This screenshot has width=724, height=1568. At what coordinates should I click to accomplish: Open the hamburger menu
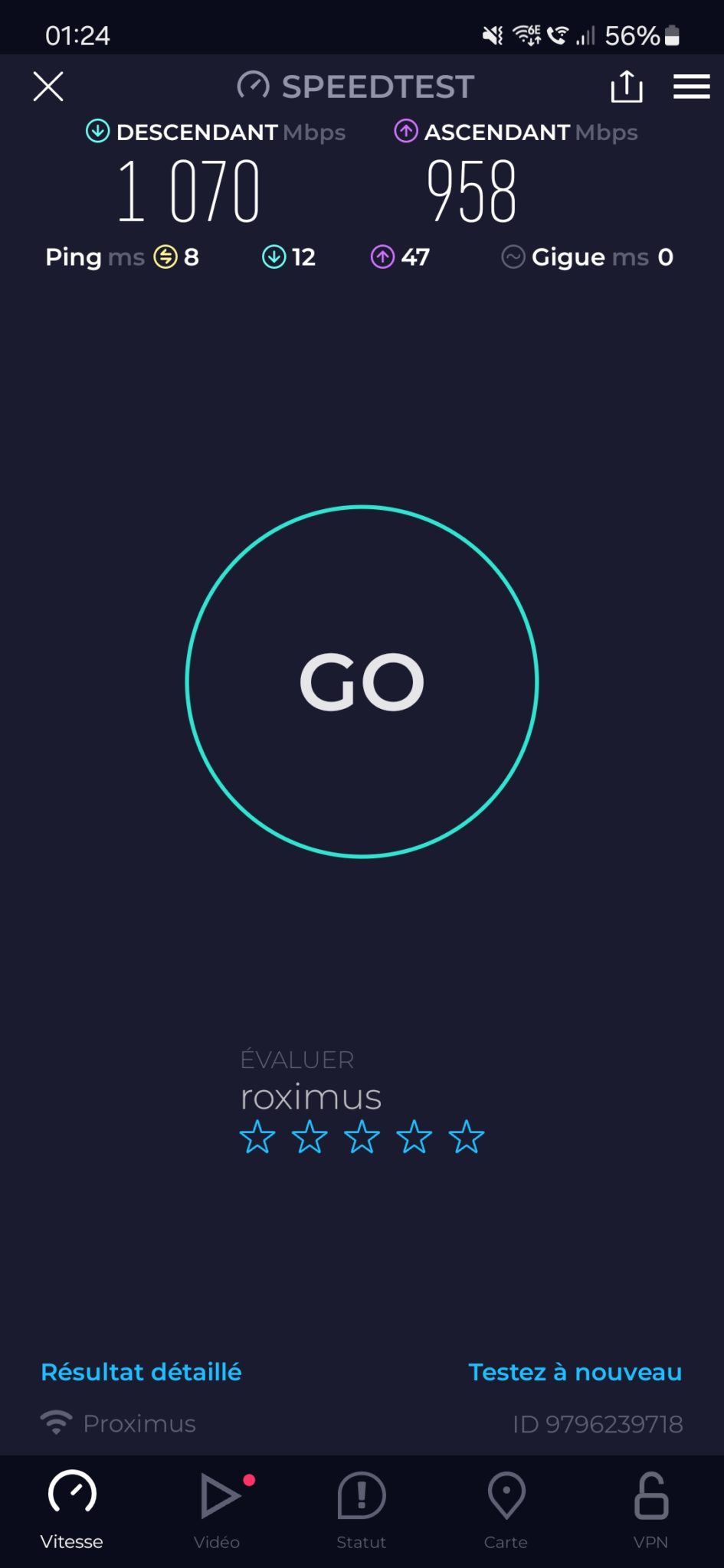692,87
